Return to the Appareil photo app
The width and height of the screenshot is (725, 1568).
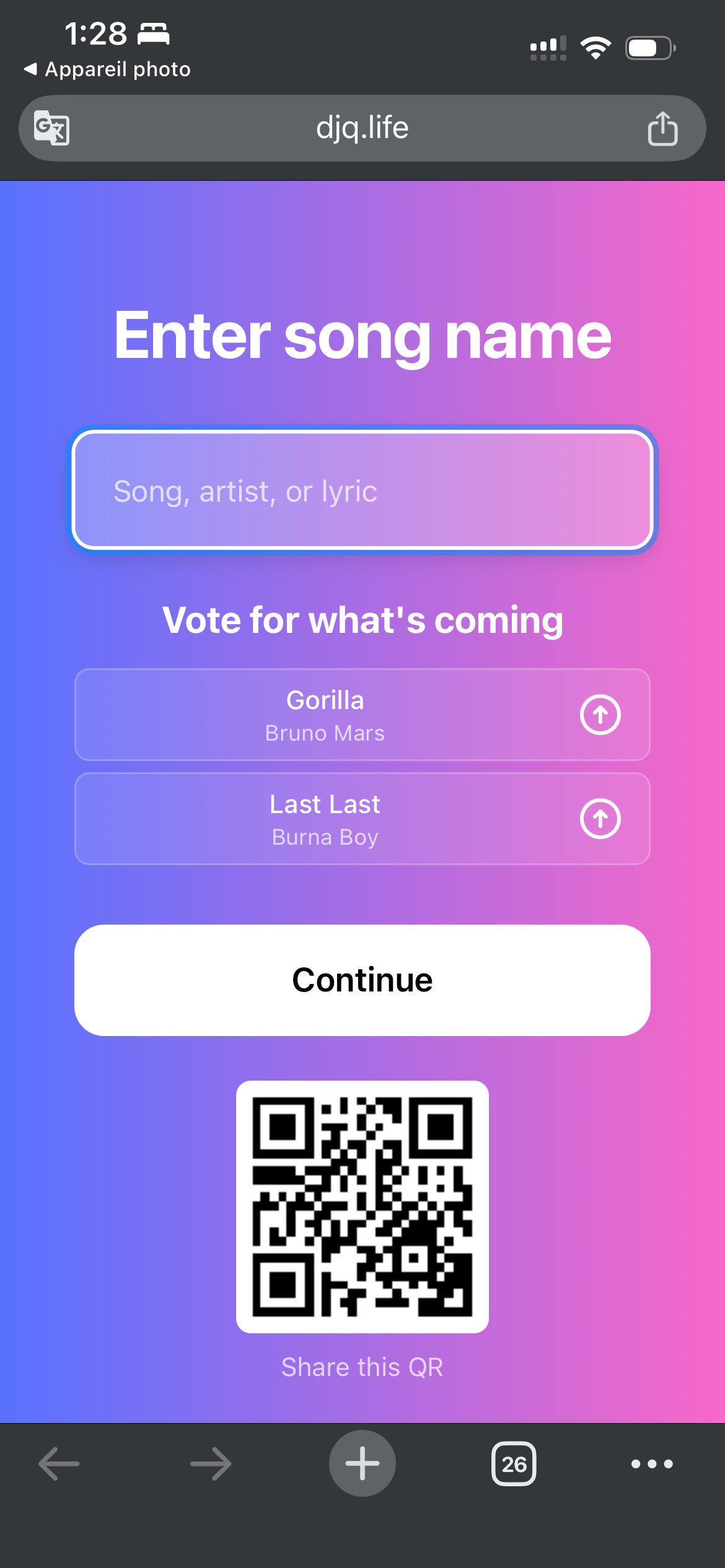[x=107, y=69]
